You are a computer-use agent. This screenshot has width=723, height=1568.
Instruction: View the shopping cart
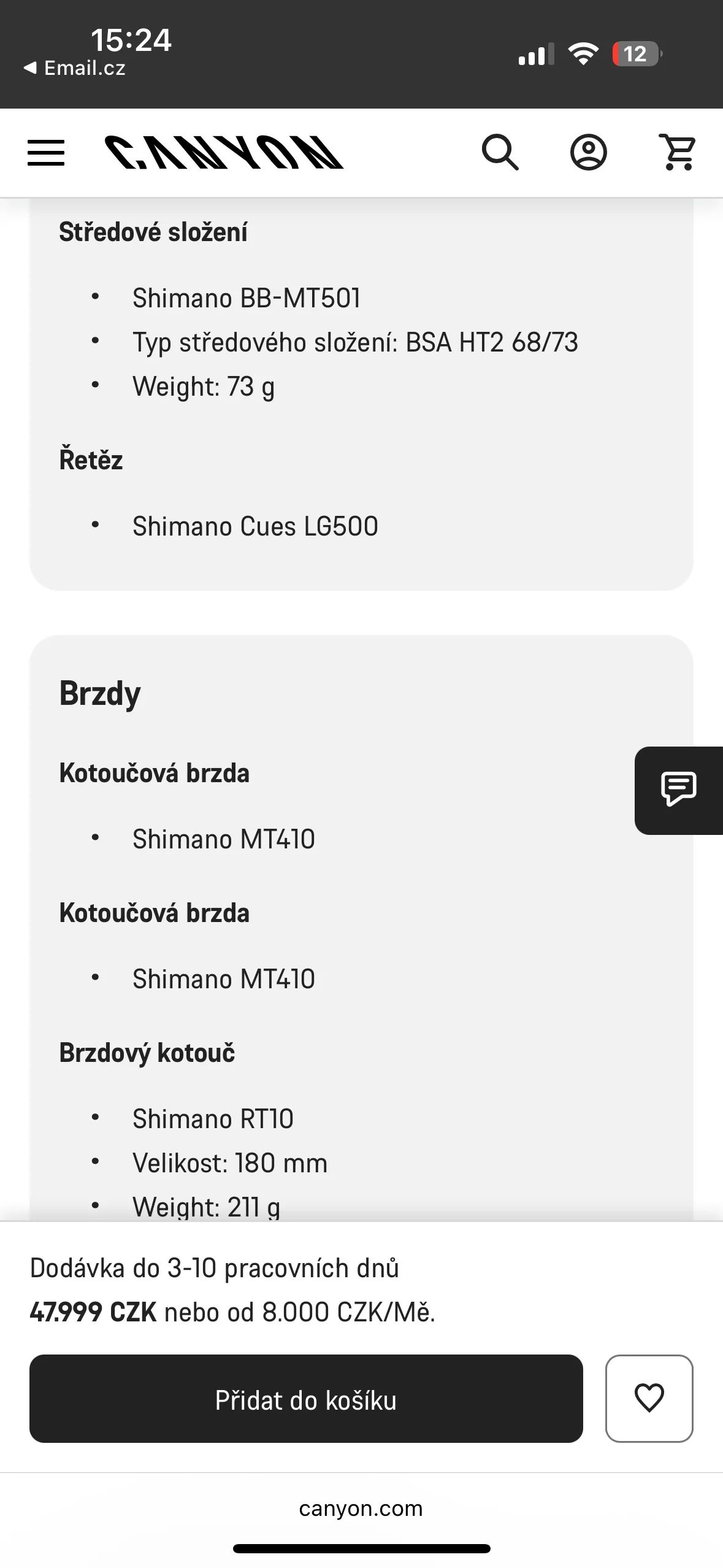tap(678, 152)
